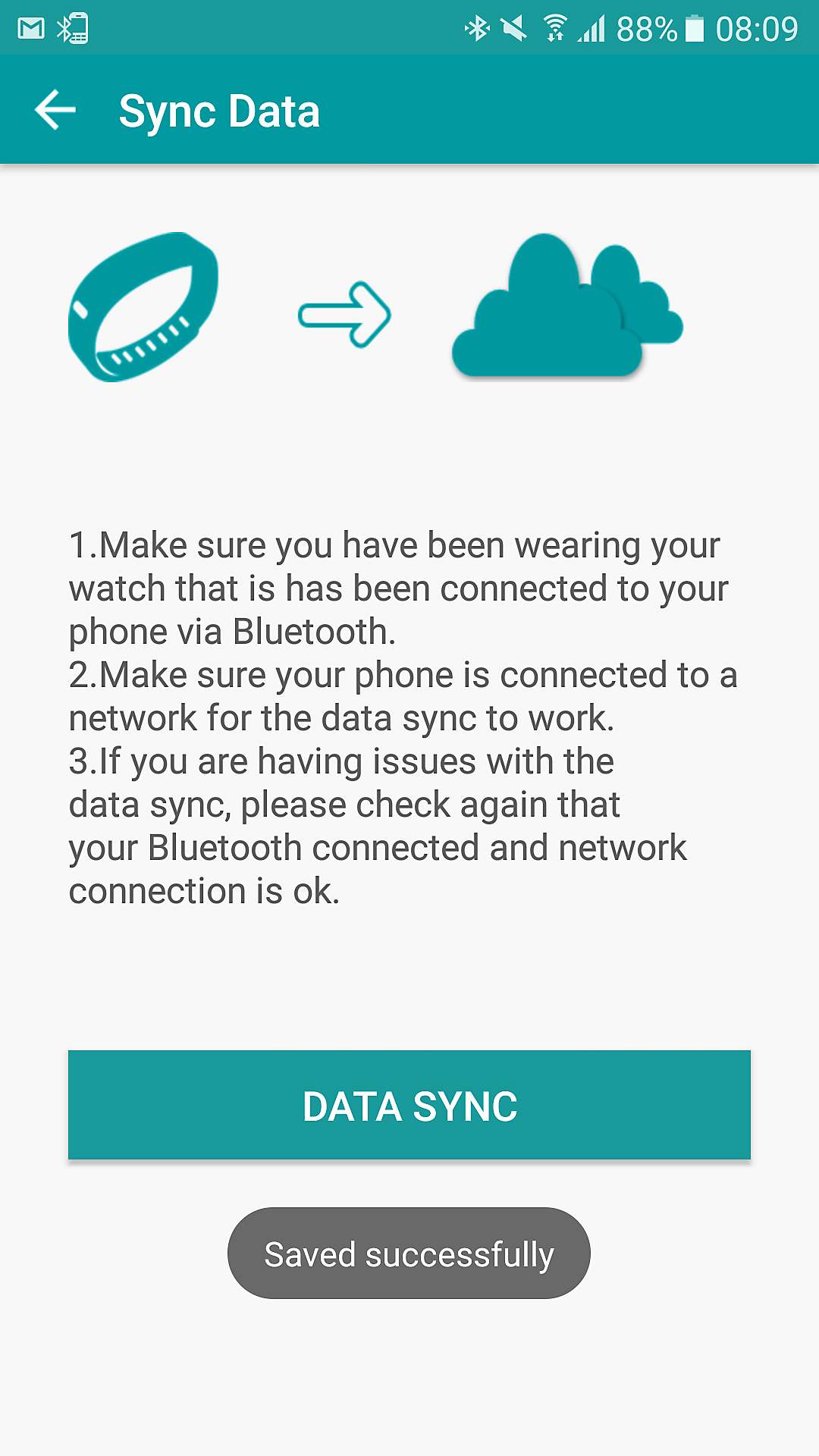Start the DATA SYNC
819x1456 pixels.
[x=409, y=1105]
